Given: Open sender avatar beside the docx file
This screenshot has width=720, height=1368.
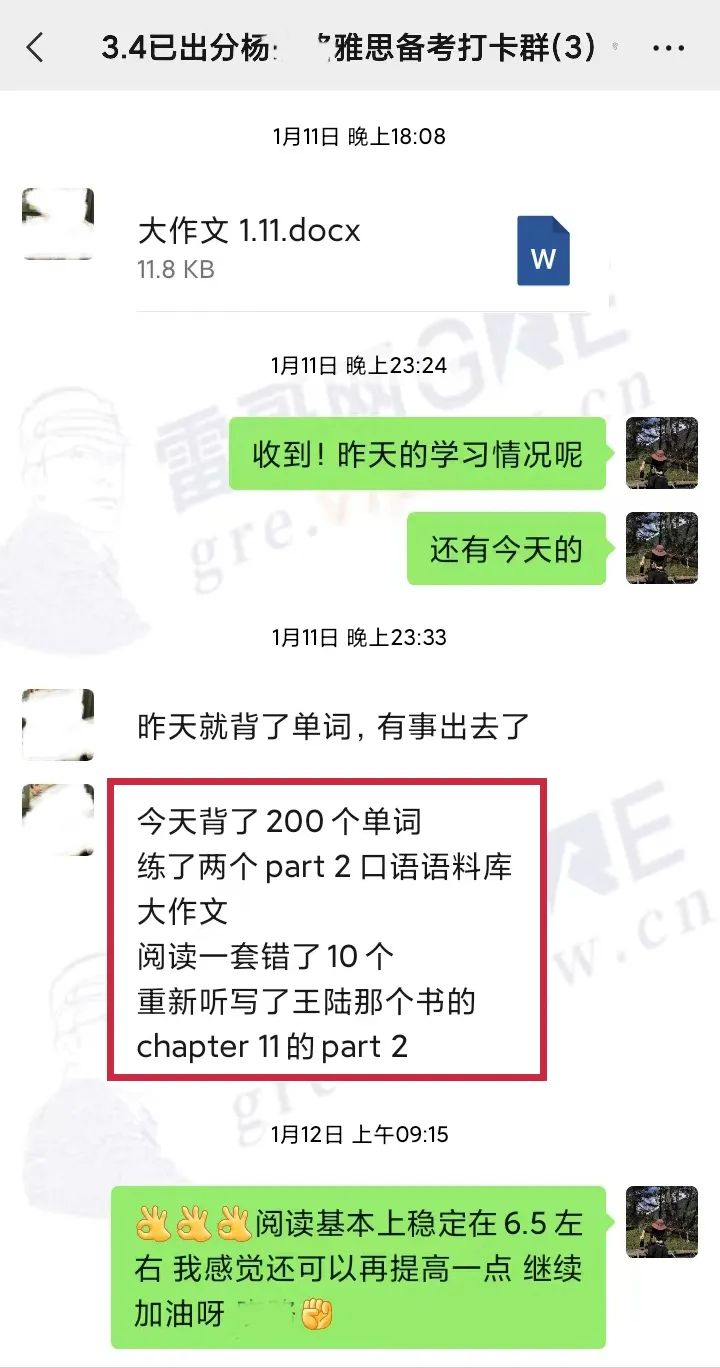Looking at the screenshot, I should click(x=58, y=224).
